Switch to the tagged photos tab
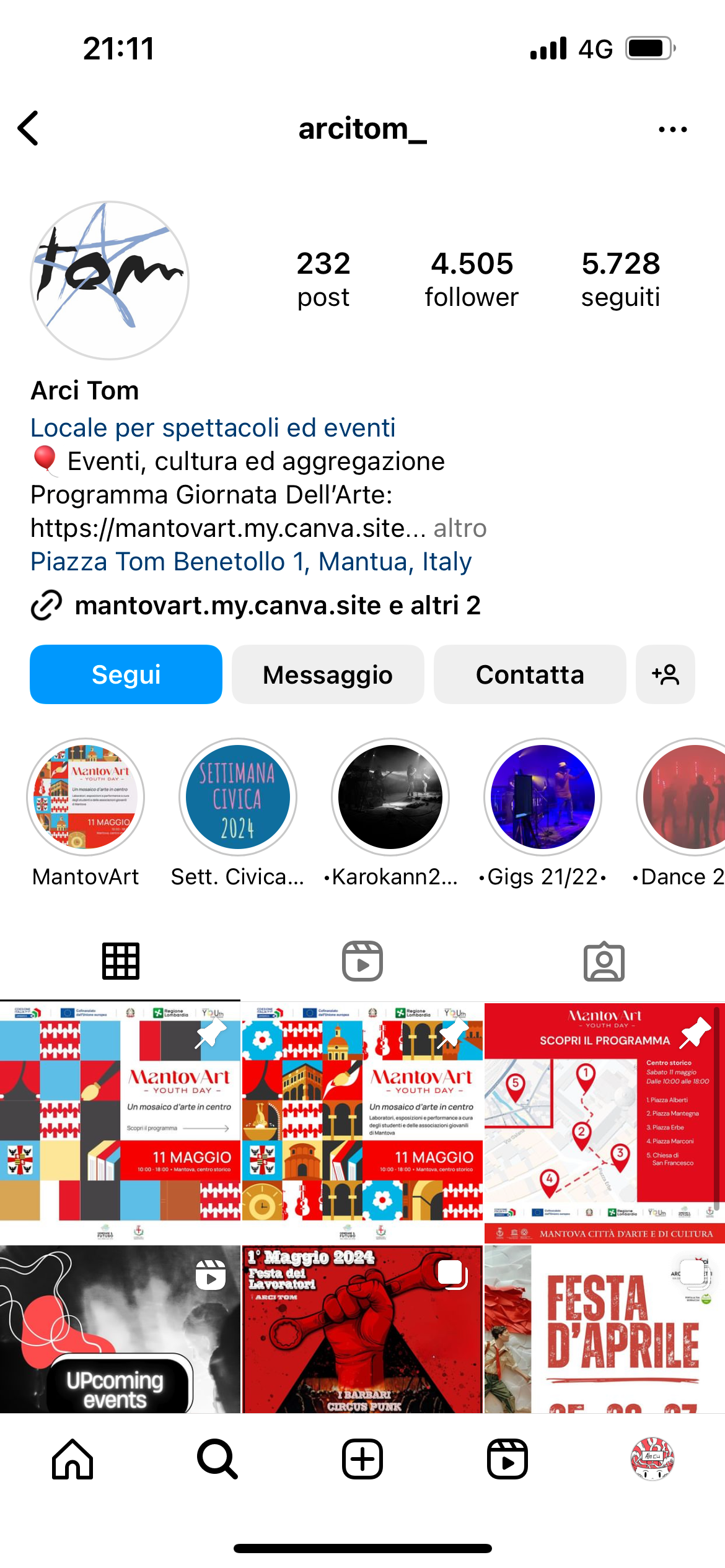The image size is (725, 1568). point(604,961)
